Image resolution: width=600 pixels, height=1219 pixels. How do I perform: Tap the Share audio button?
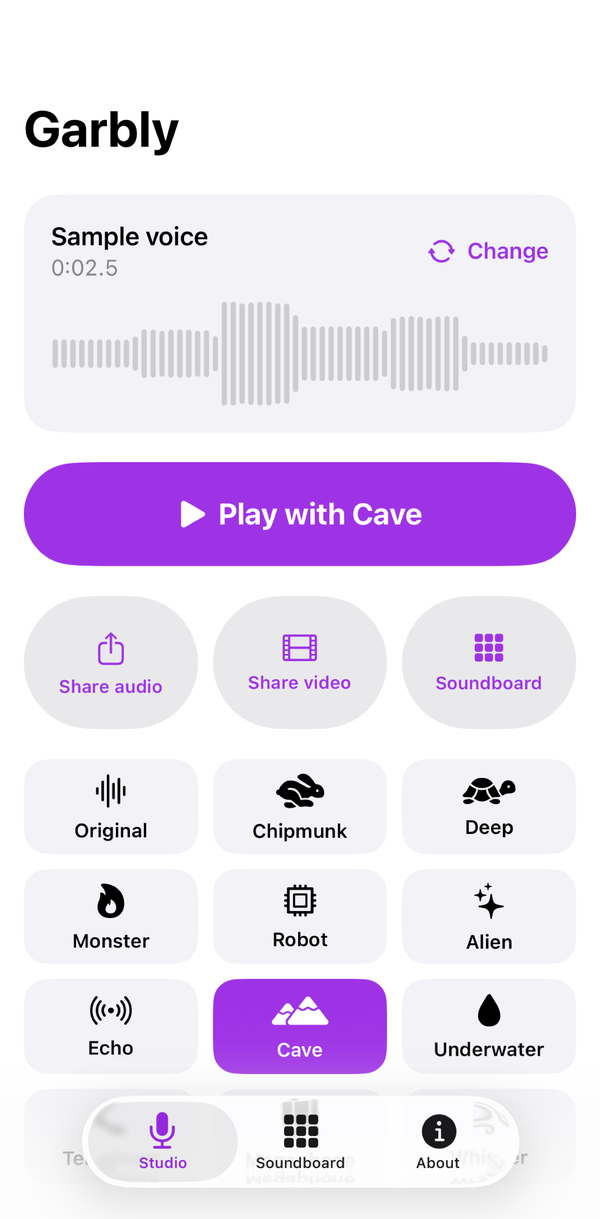(x=111, y=663)
